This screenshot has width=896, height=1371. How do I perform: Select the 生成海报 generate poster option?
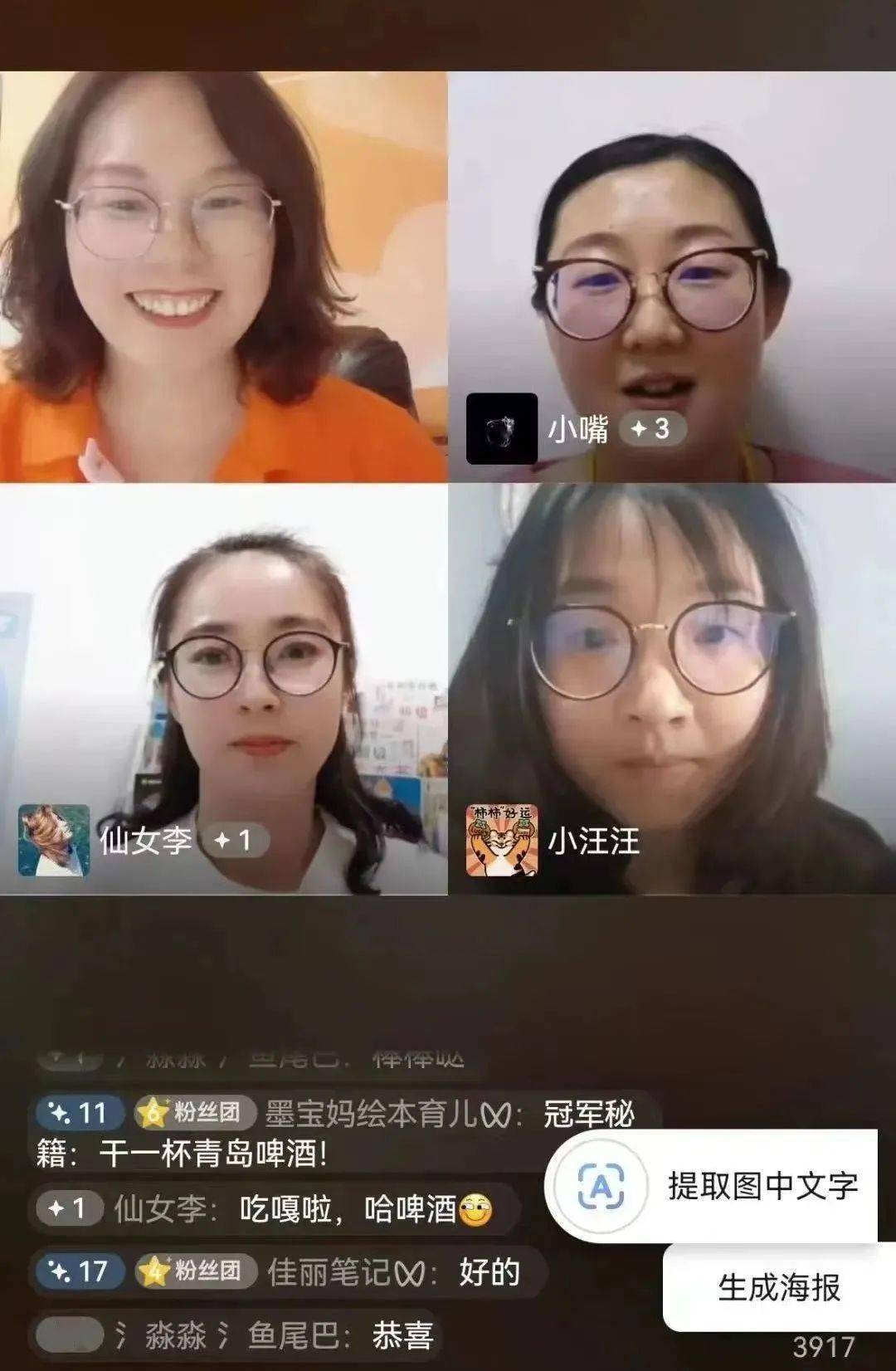click(x=778, y=1287)
